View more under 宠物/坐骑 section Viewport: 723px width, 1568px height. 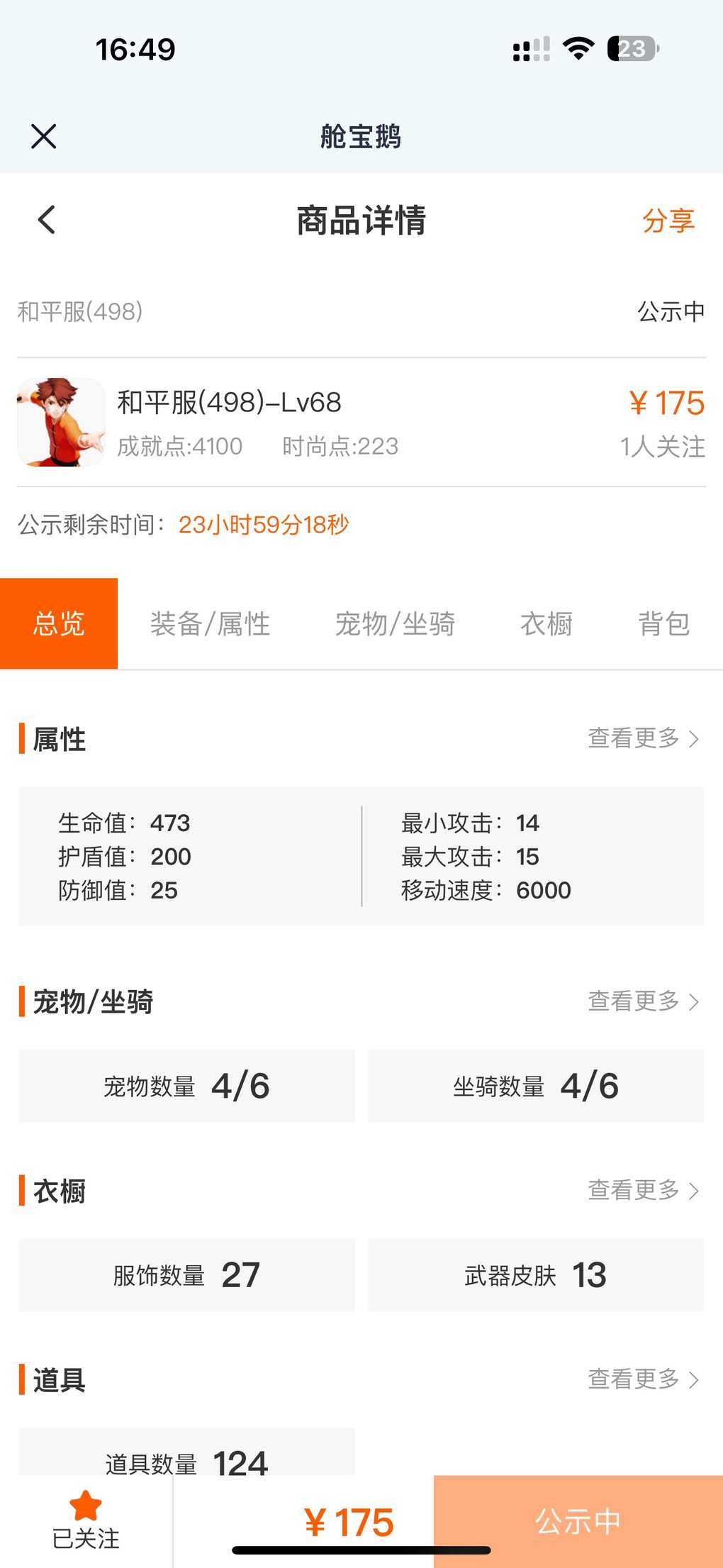642,1001
